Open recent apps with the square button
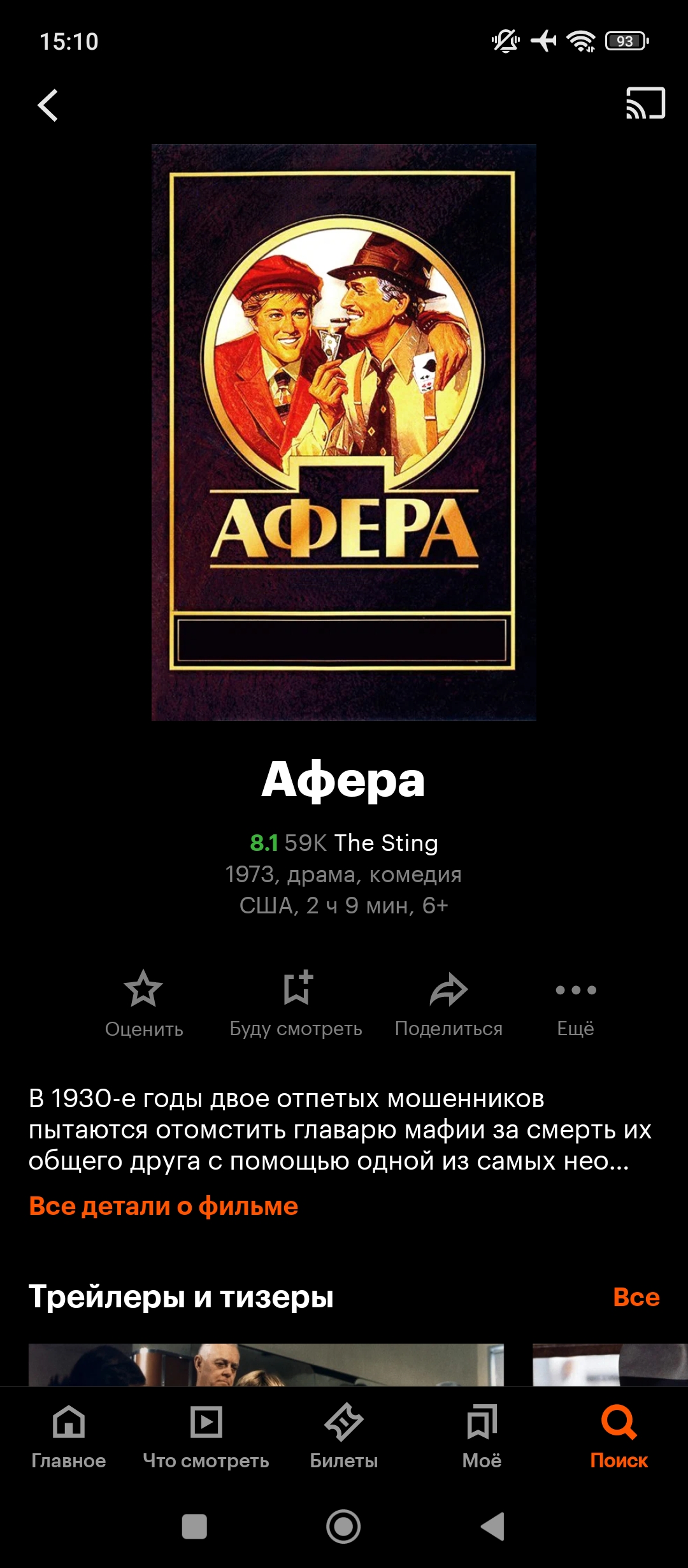This screenshot has height=1568, width=688. (x=194, y=1527)
